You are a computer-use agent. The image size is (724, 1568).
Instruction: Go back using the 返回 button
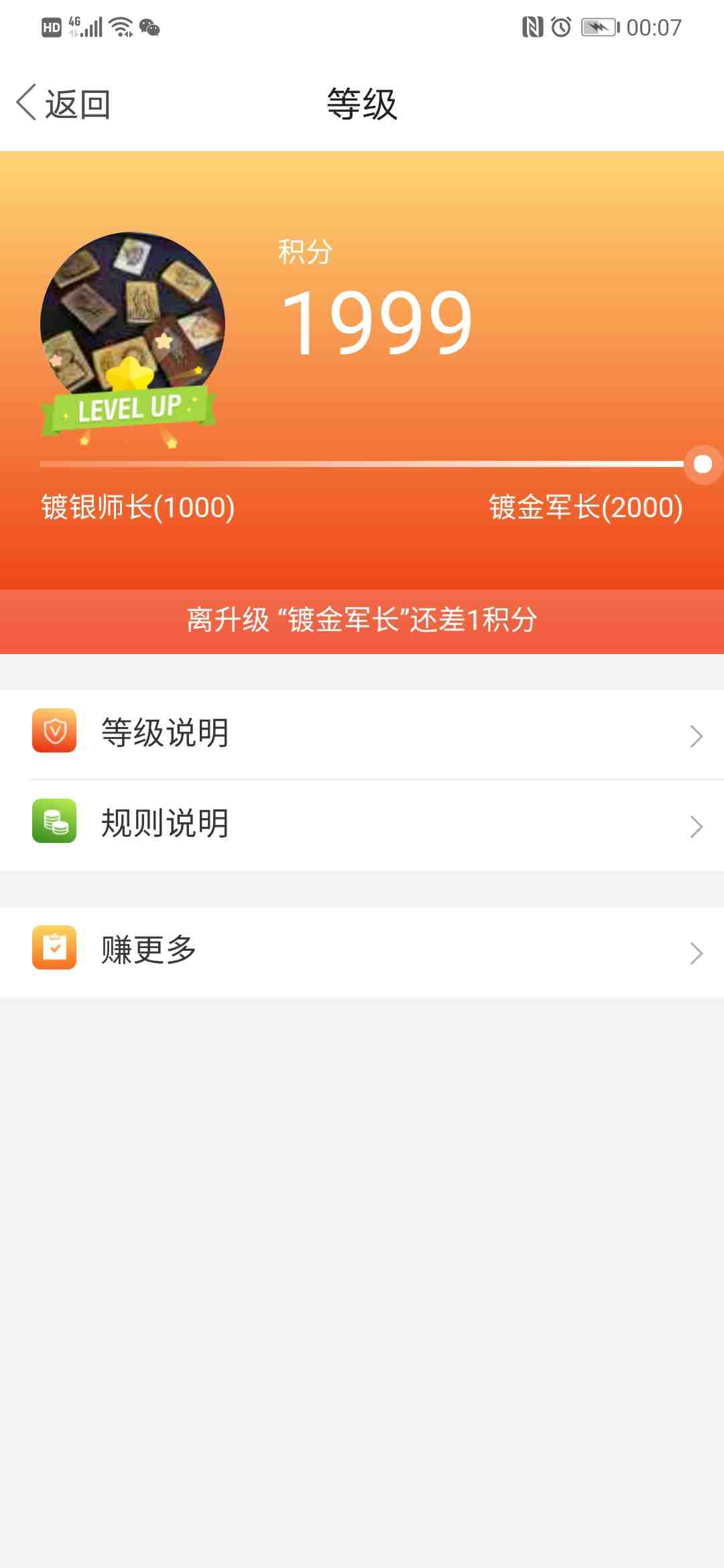64,104
